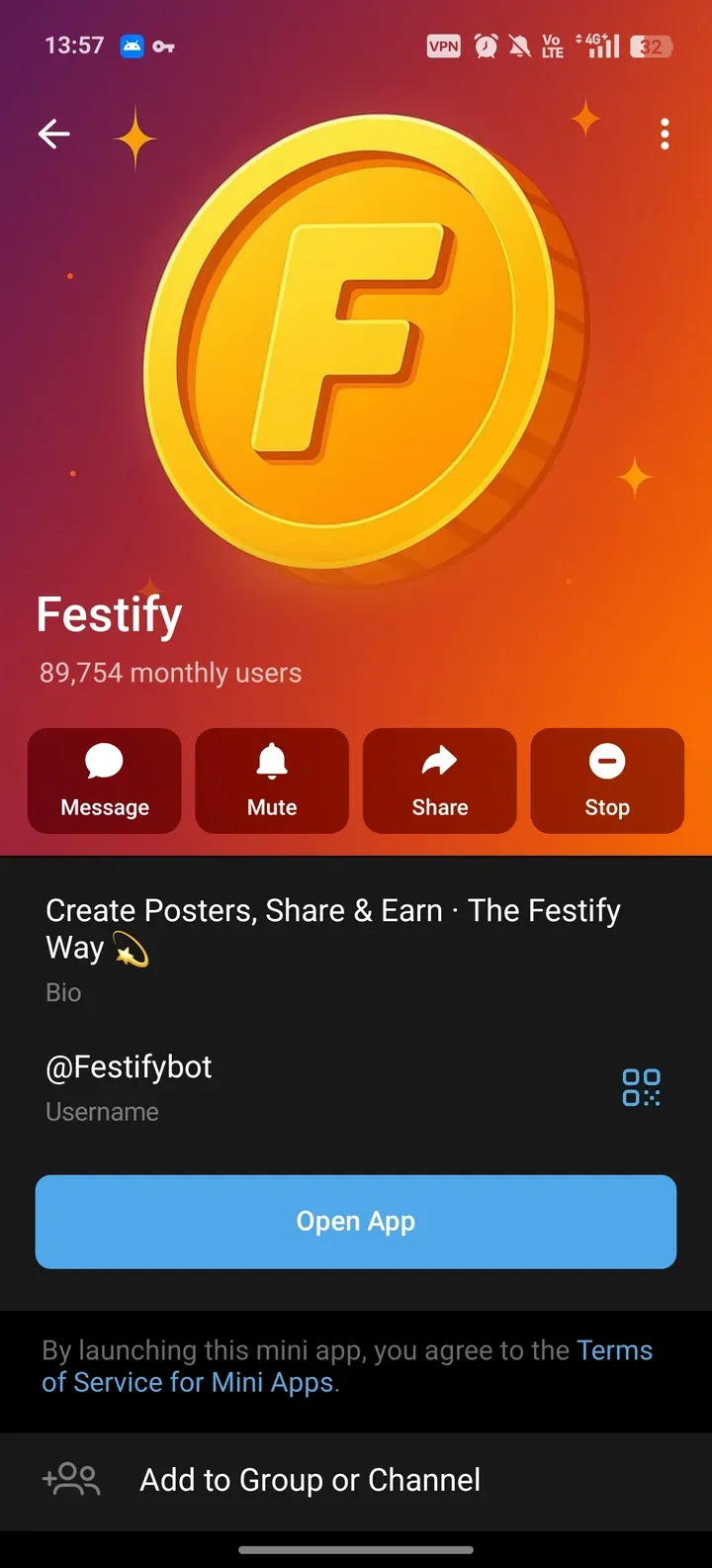Open the three-dot overflow menu
712x1568 pixels.
point(664,134)
